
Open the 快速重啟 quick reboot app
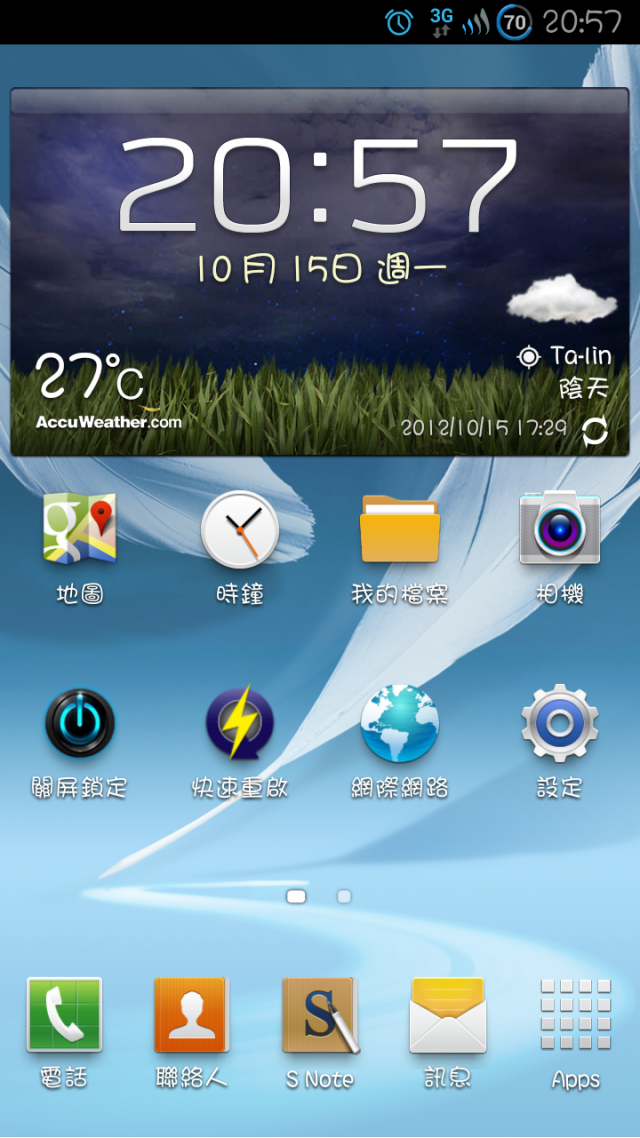pyautogui.click(x=240, y=723)
